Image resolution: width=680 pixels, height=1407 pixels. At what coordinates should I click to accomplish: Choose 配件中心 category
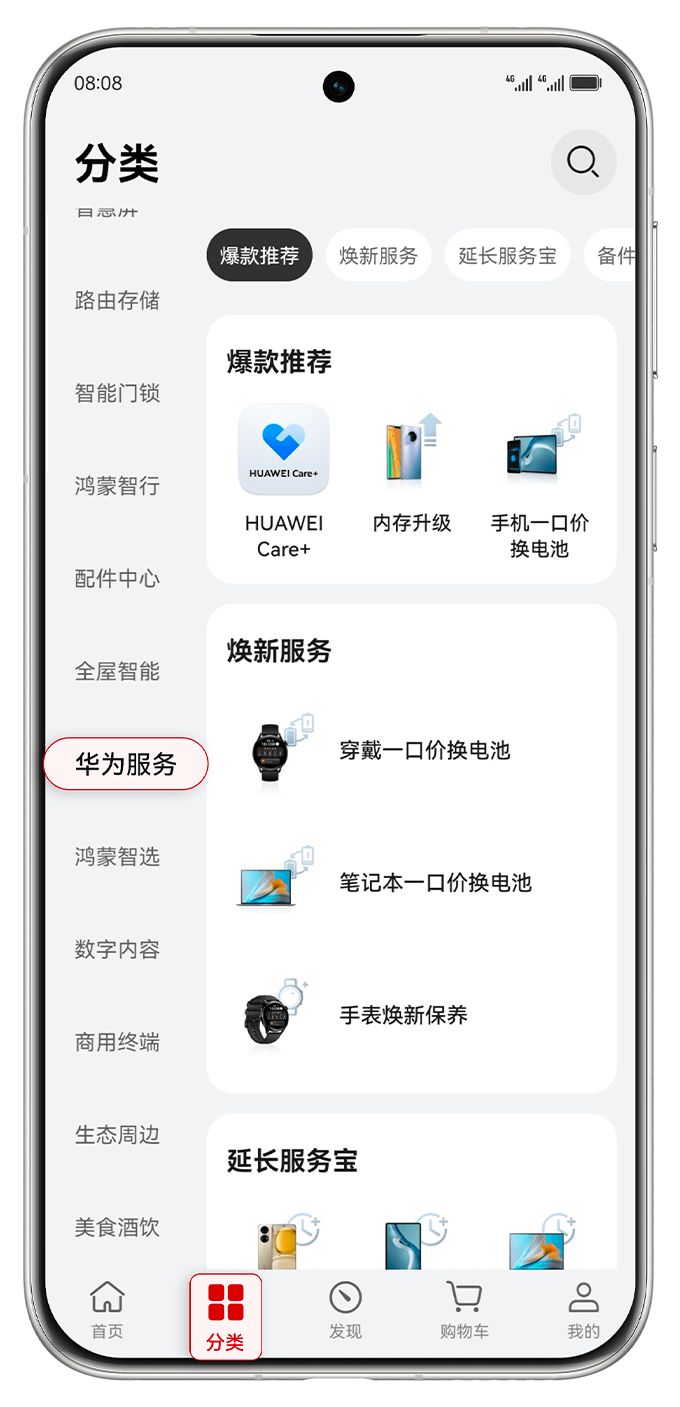117,579
